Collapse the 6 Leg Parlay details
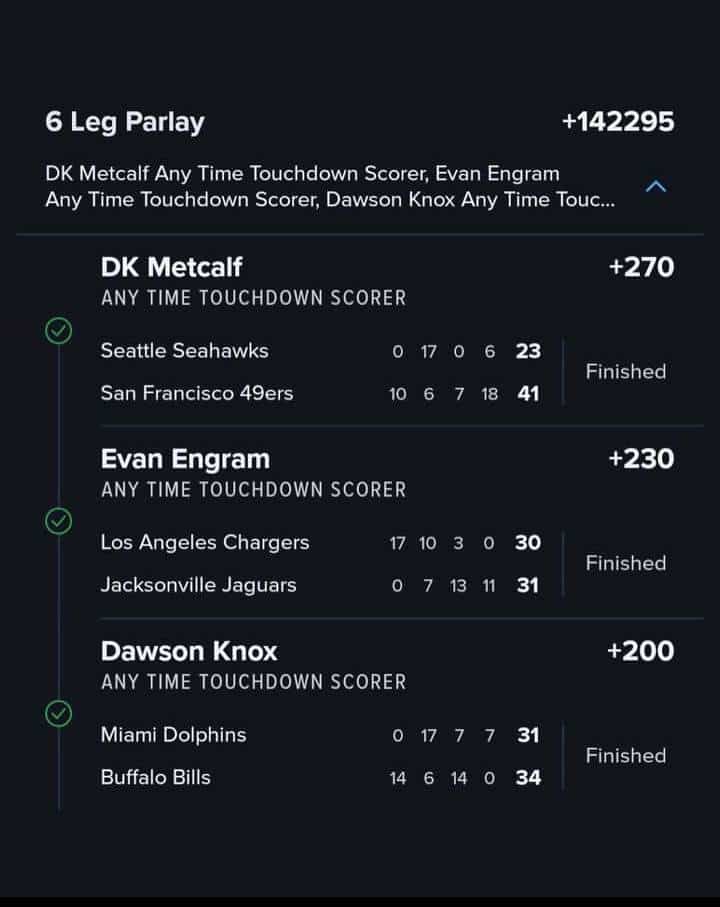 pos(656,187)
